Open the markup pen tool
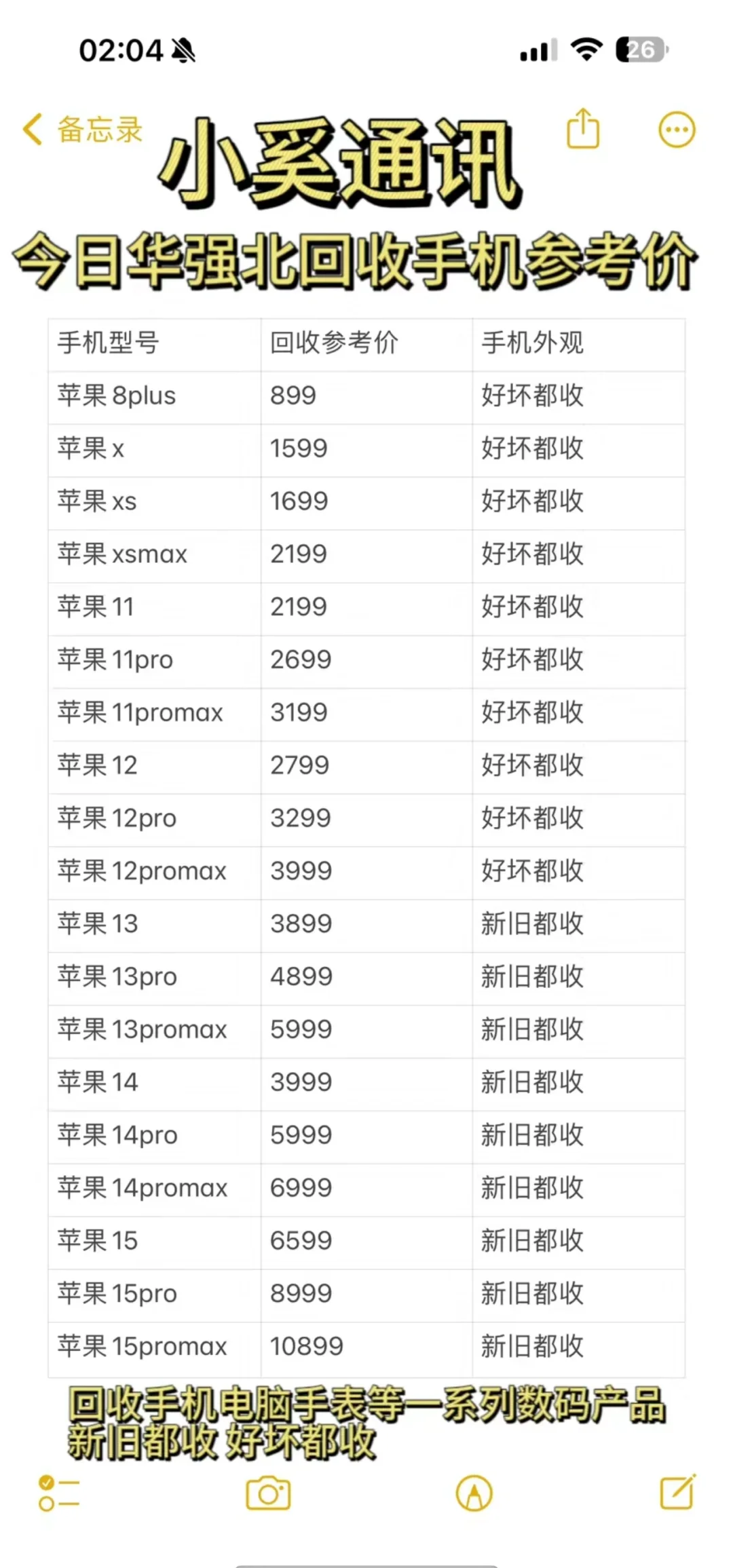 (474, 1494)
